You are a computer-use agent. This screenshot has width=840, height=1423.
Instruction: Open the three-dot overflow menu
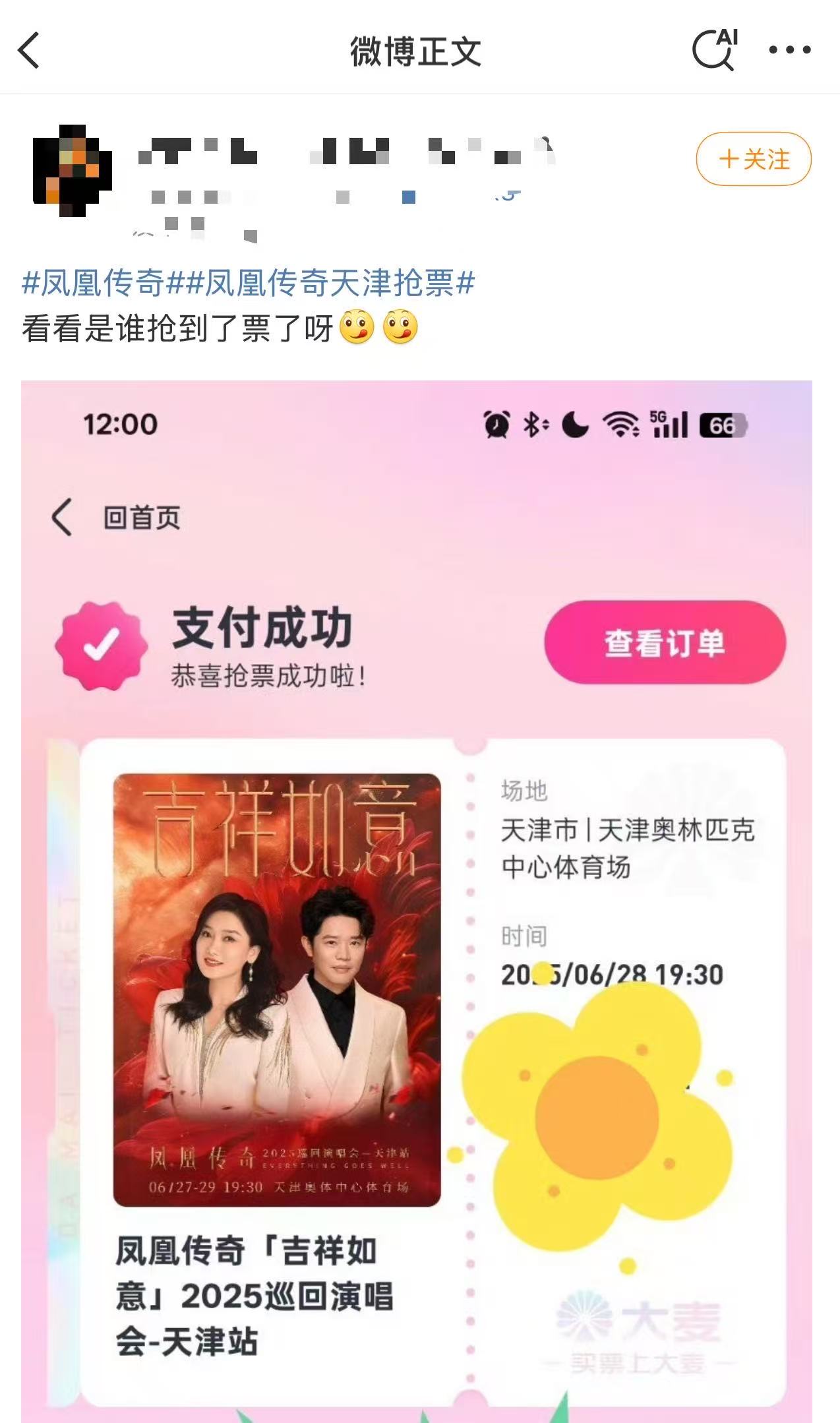(789, 50)
